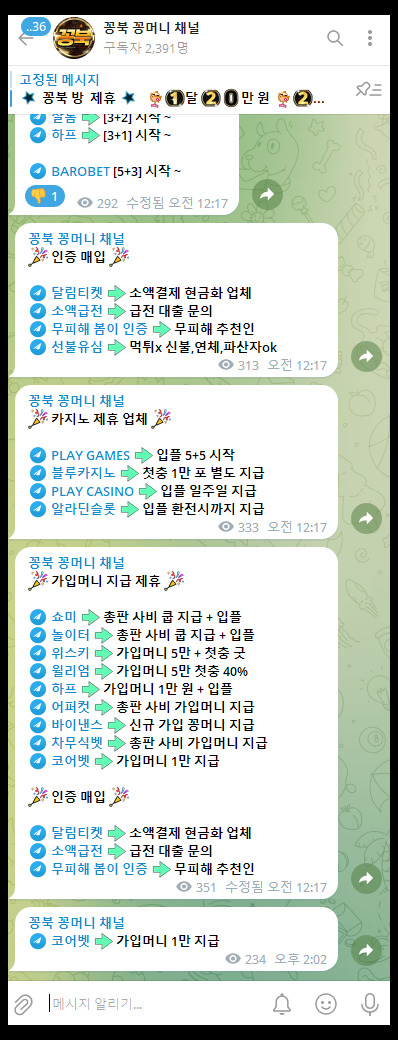This screenshot has width=398, height=1040.
Task: Tap the thumbs-down reaction
Action: (x=45, y=196)
